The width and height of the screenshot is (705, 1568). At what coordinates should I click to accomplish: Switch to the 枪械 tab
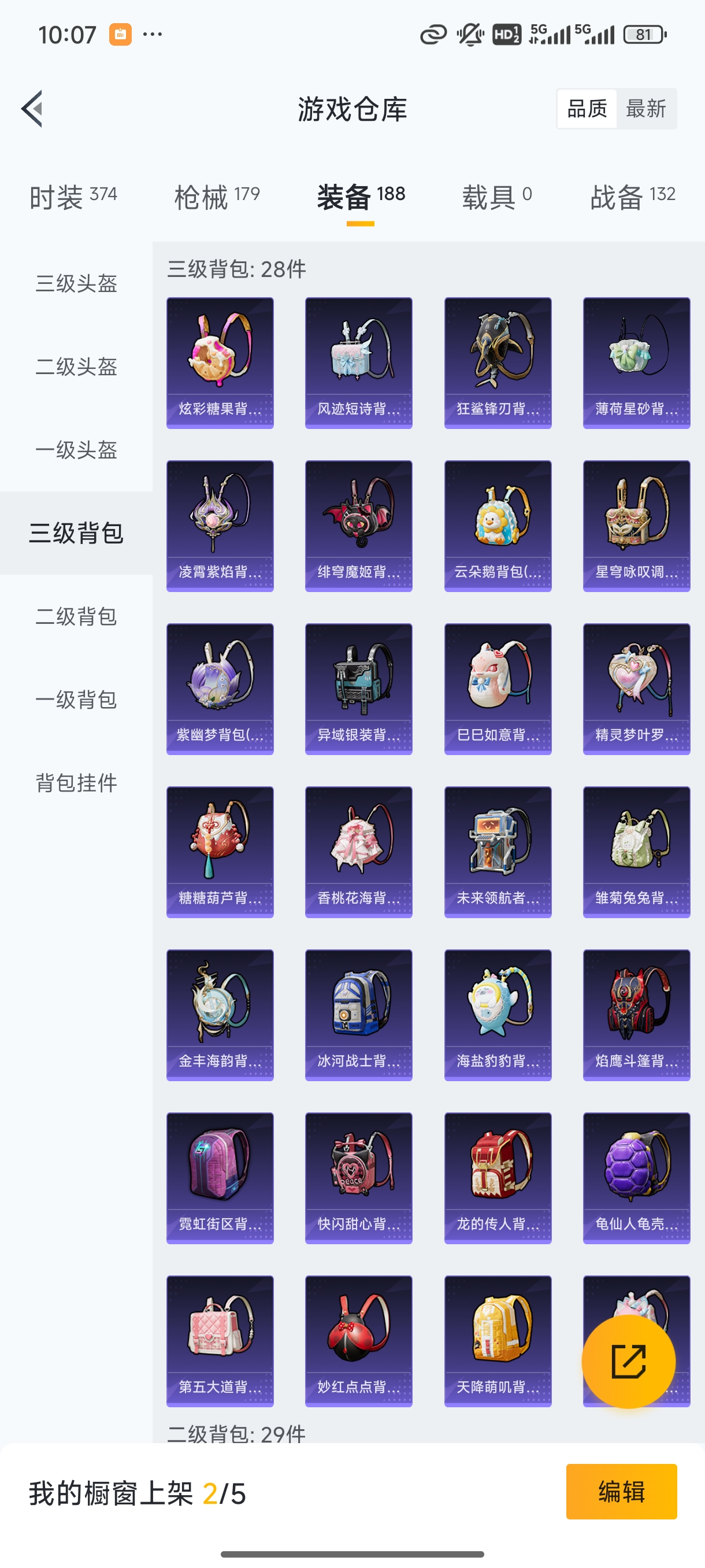(x=217, y=197)
